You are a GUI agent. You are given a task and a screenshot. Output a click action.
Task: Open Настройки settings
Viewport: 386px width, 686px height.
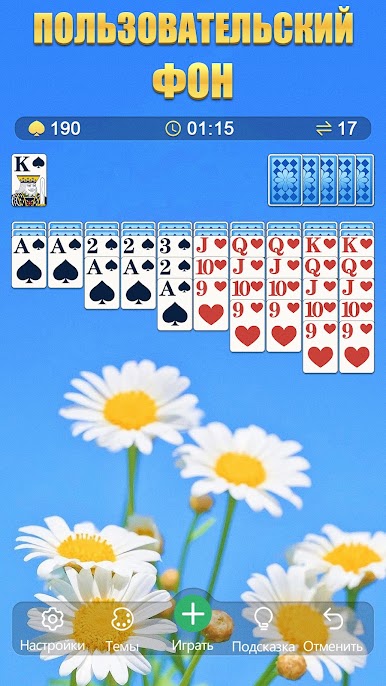point(52,629)
